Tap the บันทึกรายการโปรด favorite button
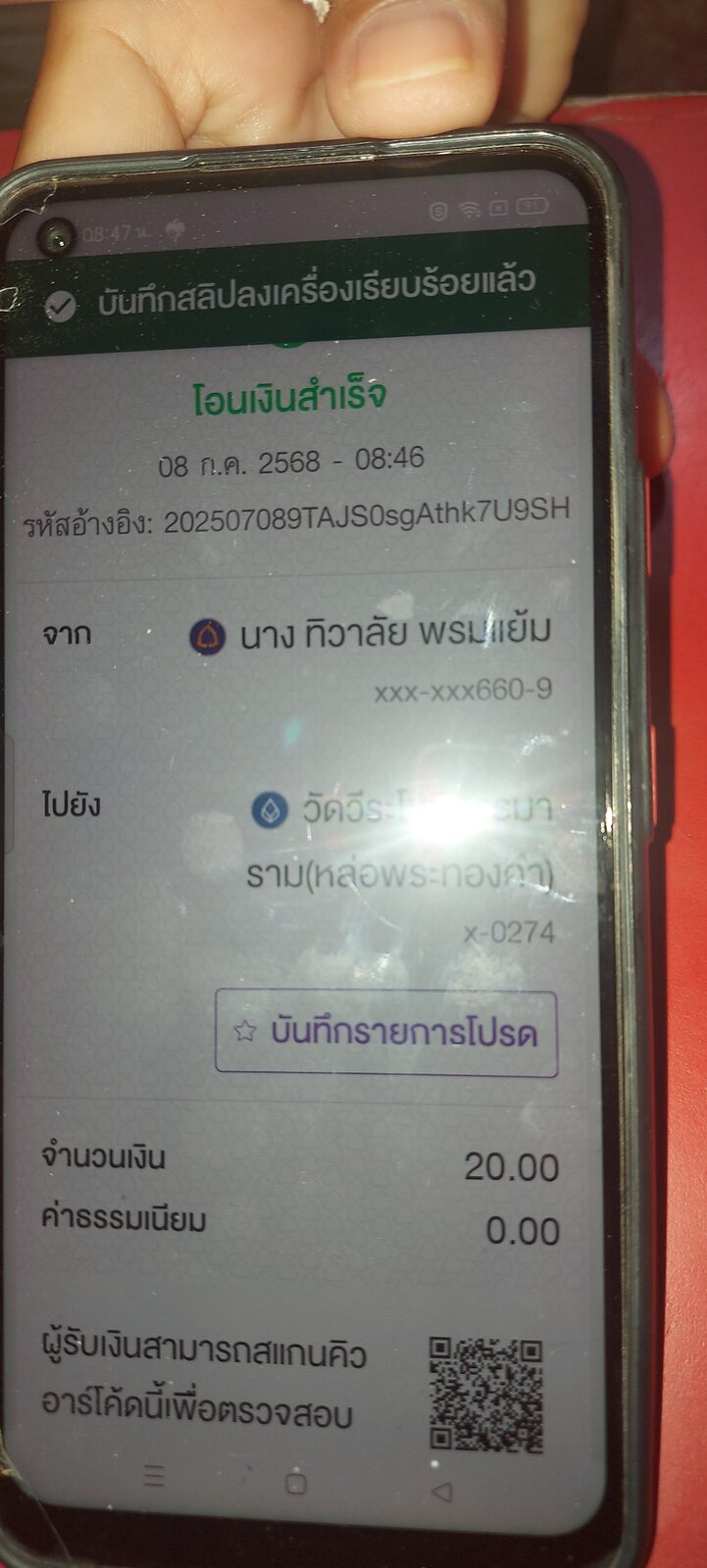The height and width of the screenshot is (1568, 707). 386,1033
